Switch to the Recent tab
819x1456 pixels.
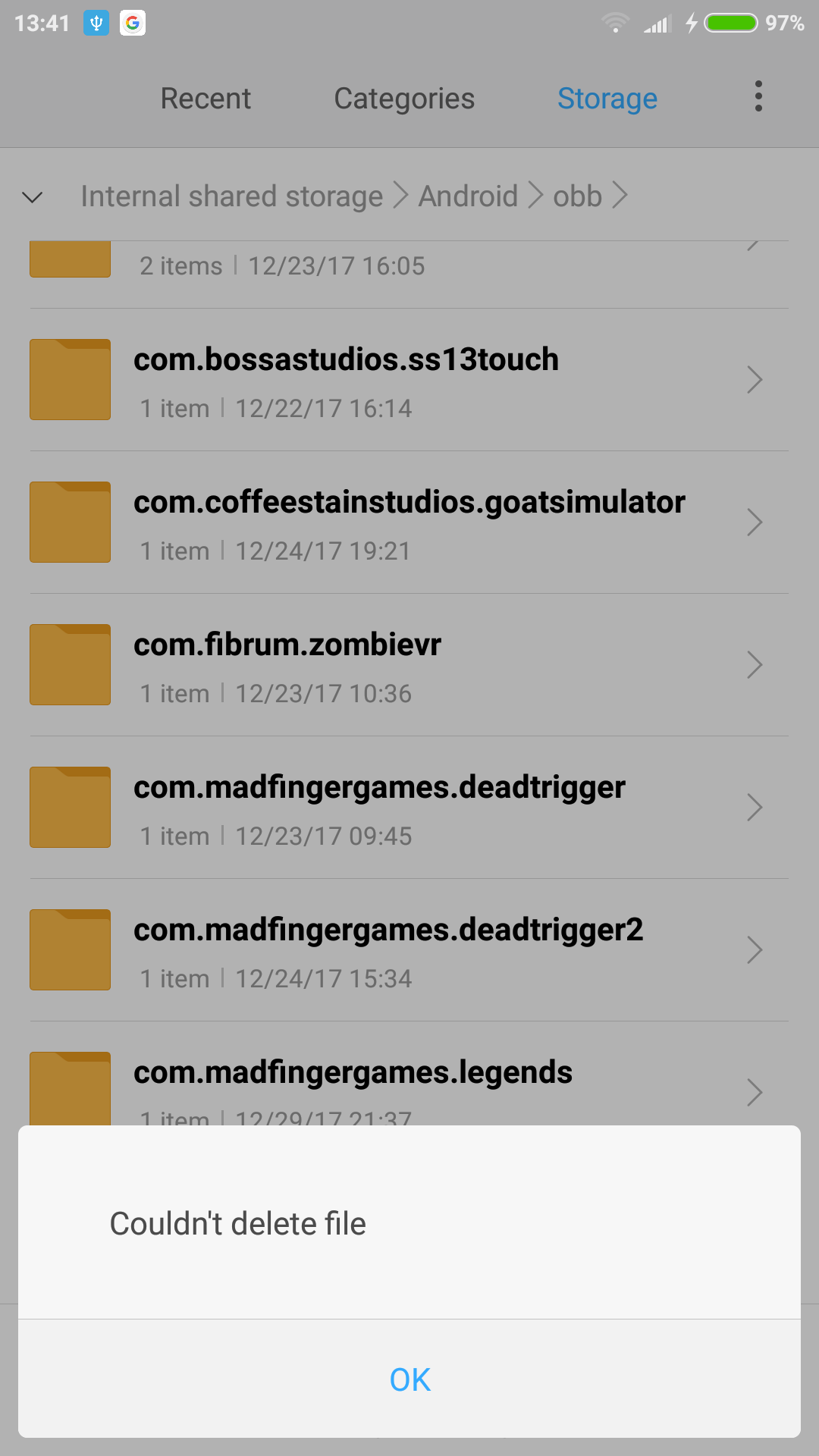click(x=206, y=99)
